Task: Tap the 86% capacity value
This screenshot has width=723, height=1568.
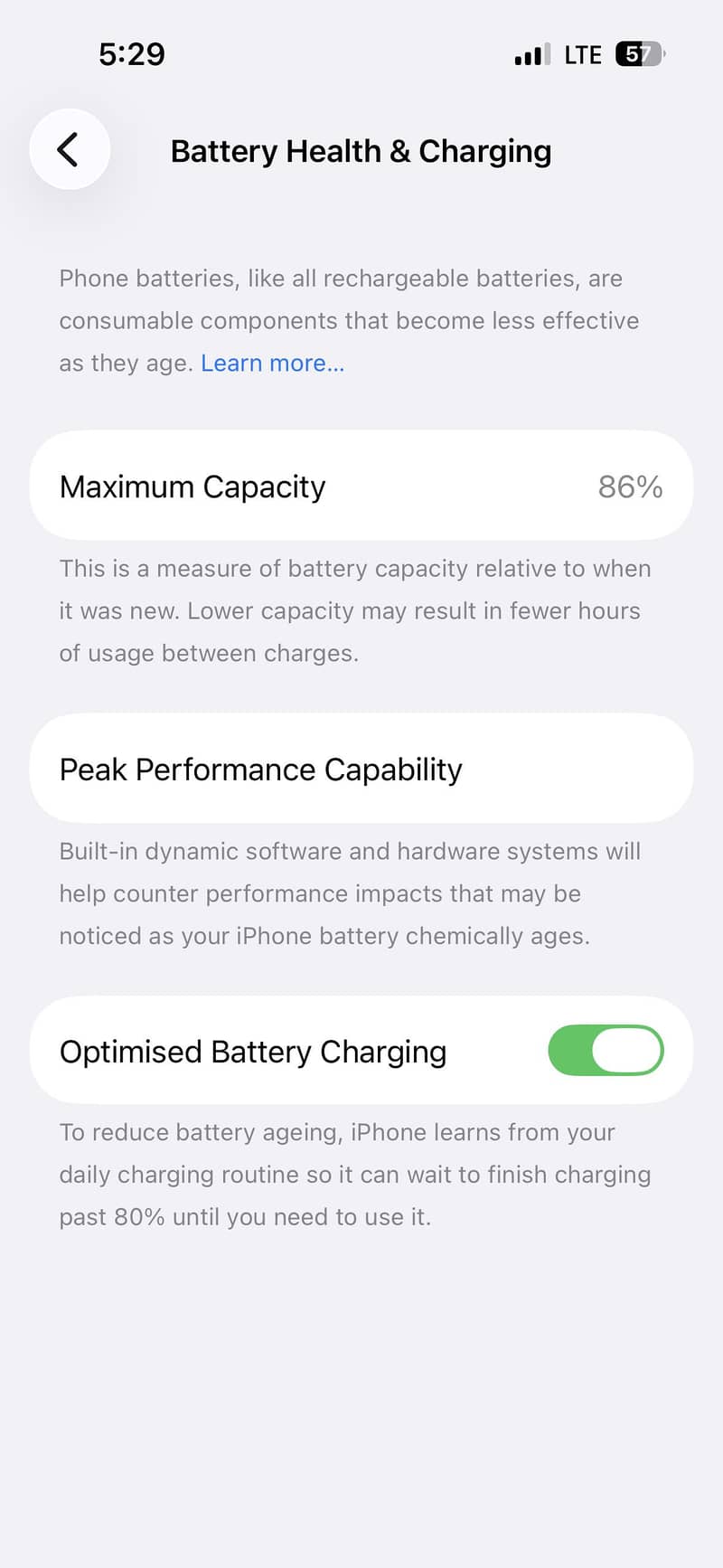Action: pos(630,486)
